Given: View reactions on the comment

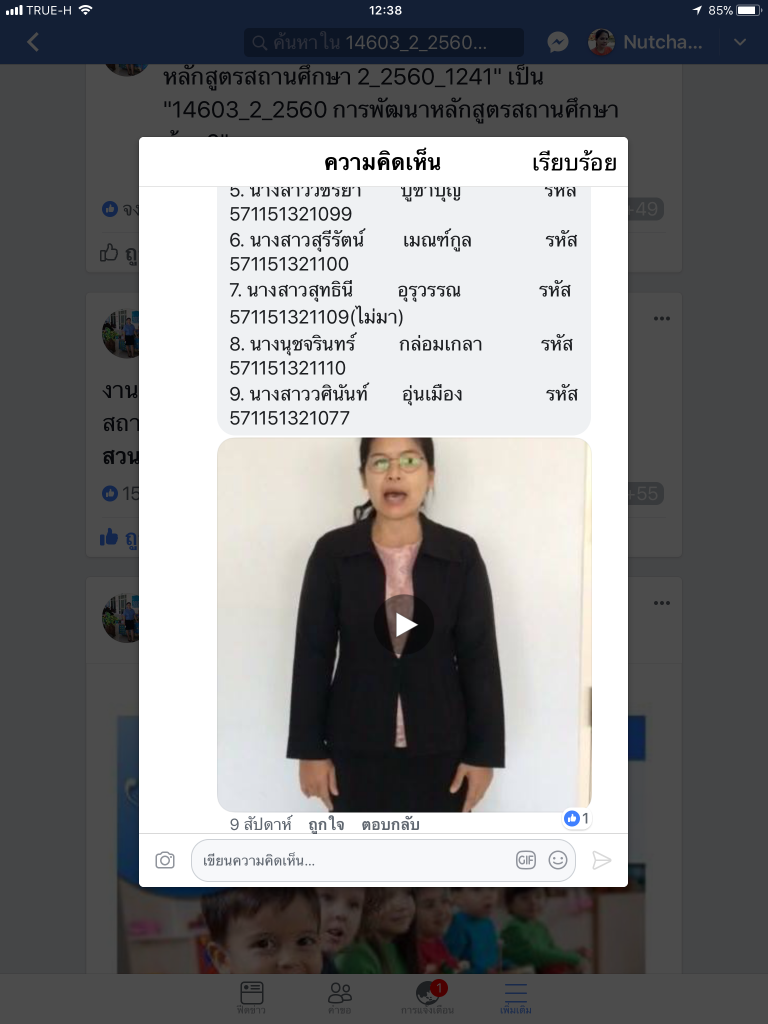Looking at the screenshot, I should pos(577,819).
